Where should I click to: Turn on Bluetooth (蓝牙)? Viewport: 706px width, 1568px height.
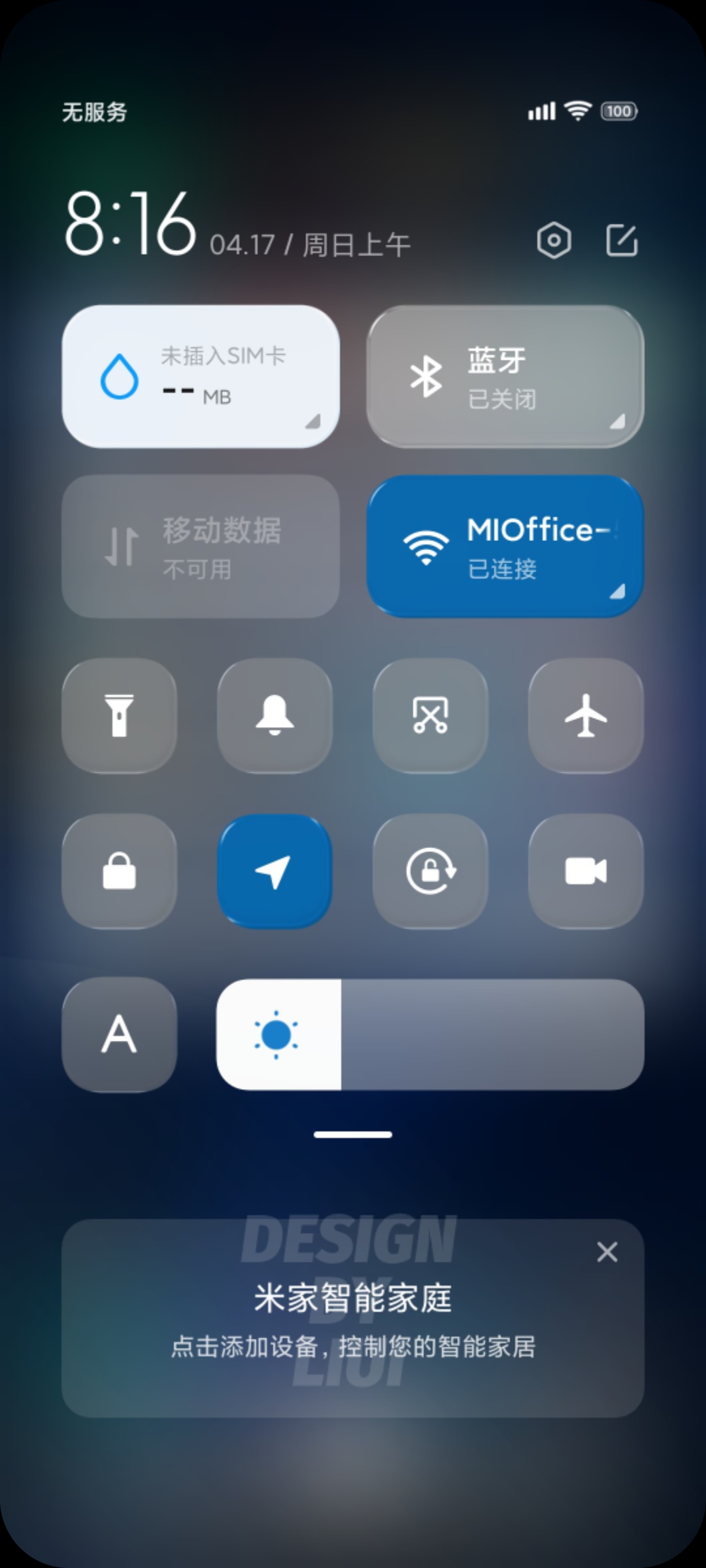[x=505, y=376]
